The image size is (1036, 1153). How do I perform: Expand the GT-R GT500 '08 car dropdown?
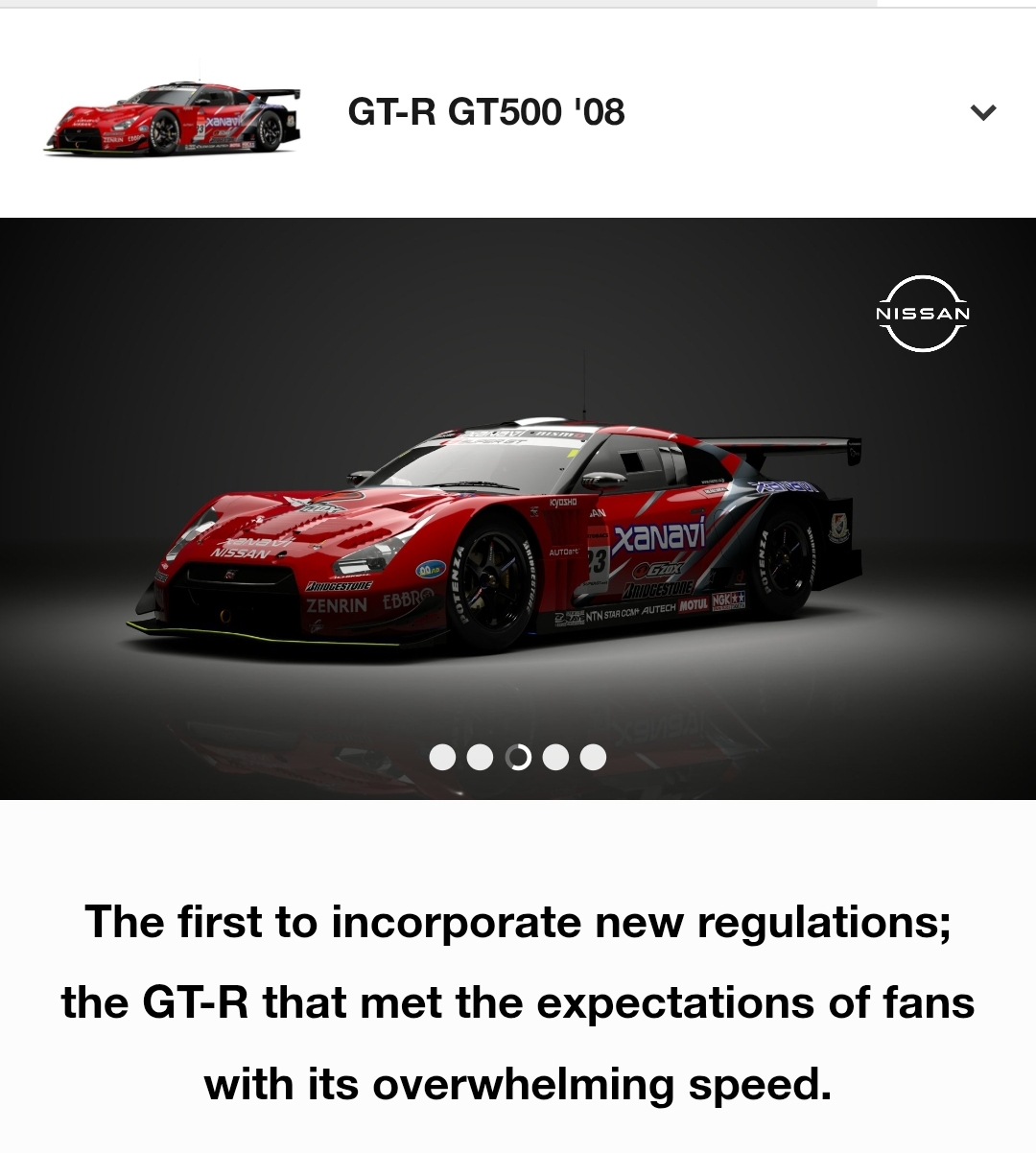pyautogui.click(x=982, y=112)
